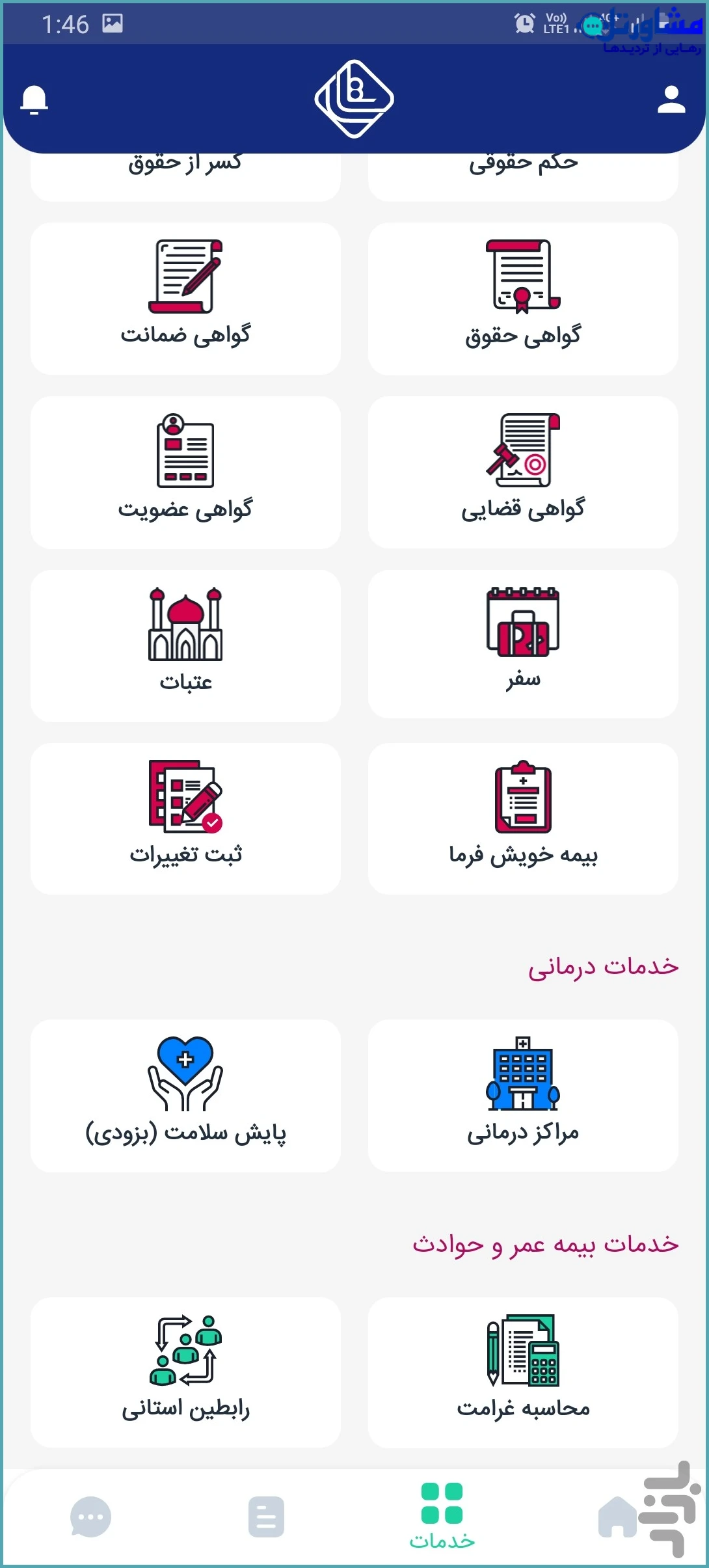Open پایش سلامت (بزودی) card
The height and width of the screenshot is (1568, 709).
coord(185,1096)
